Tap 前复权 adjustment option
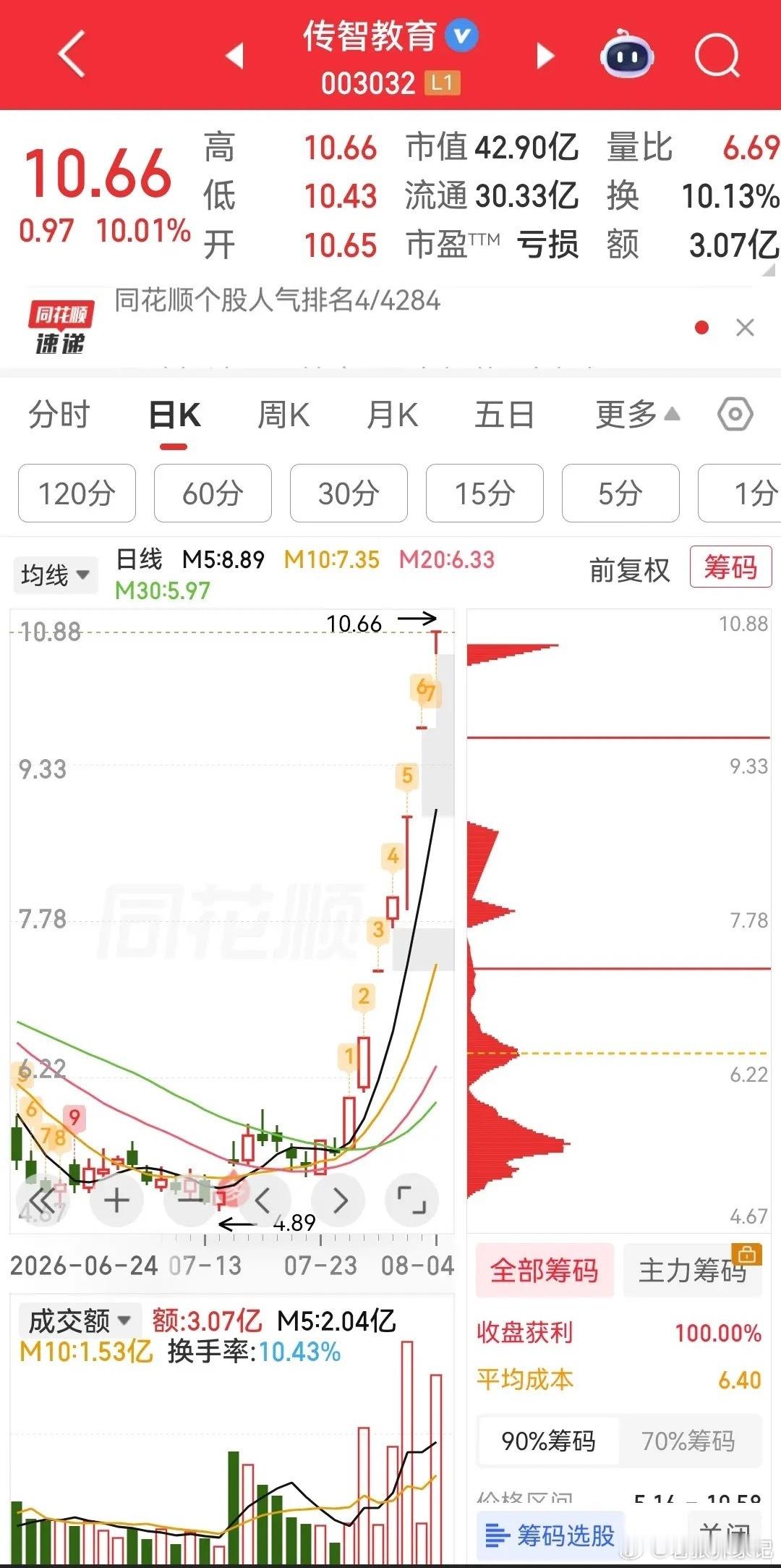Image resolution: width=781 pixels, height=1568 pixels. 629,570
